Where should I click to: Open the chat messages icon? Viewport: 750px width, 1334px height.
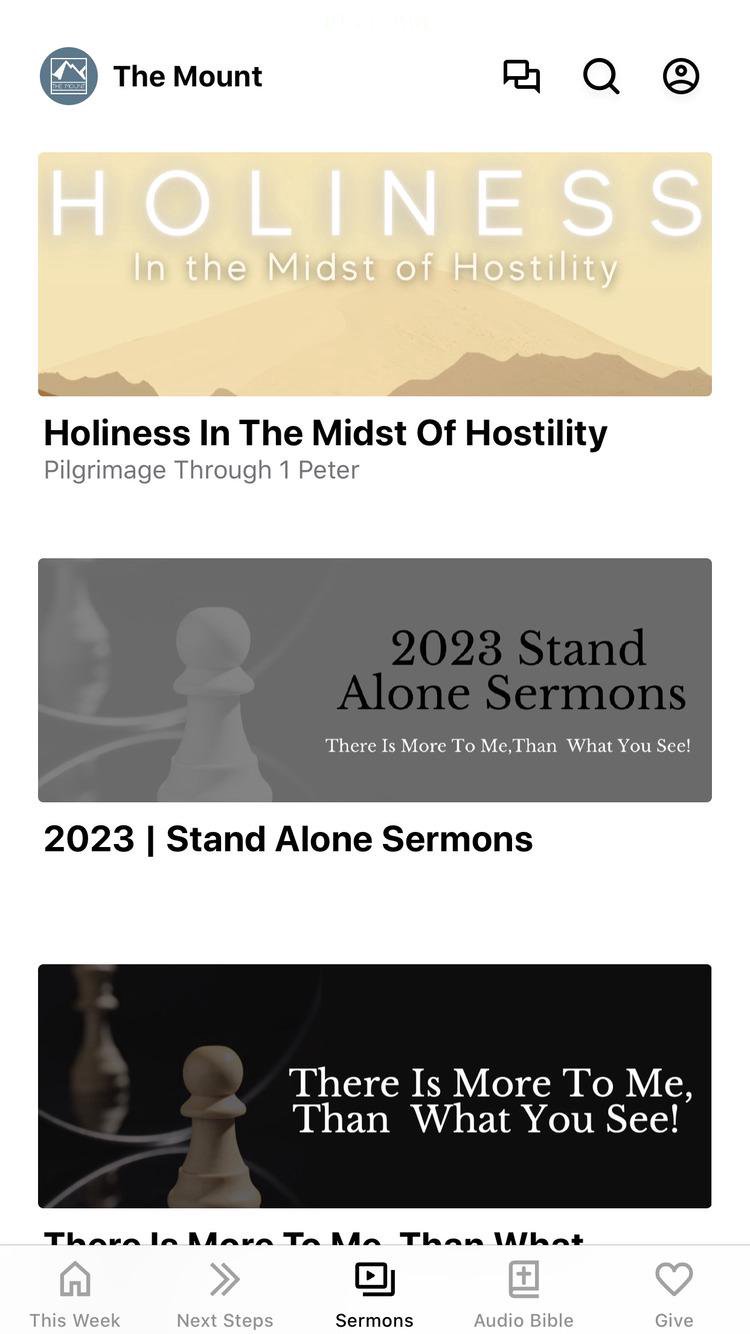pos(521,76)
